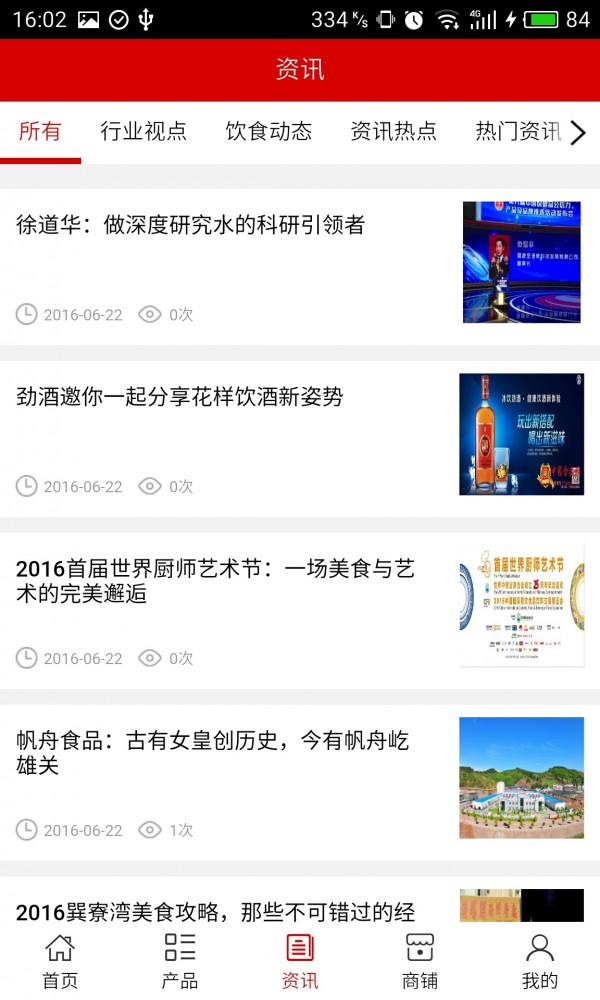Switch to the 行业视点 tab

(x=143, y=131)
